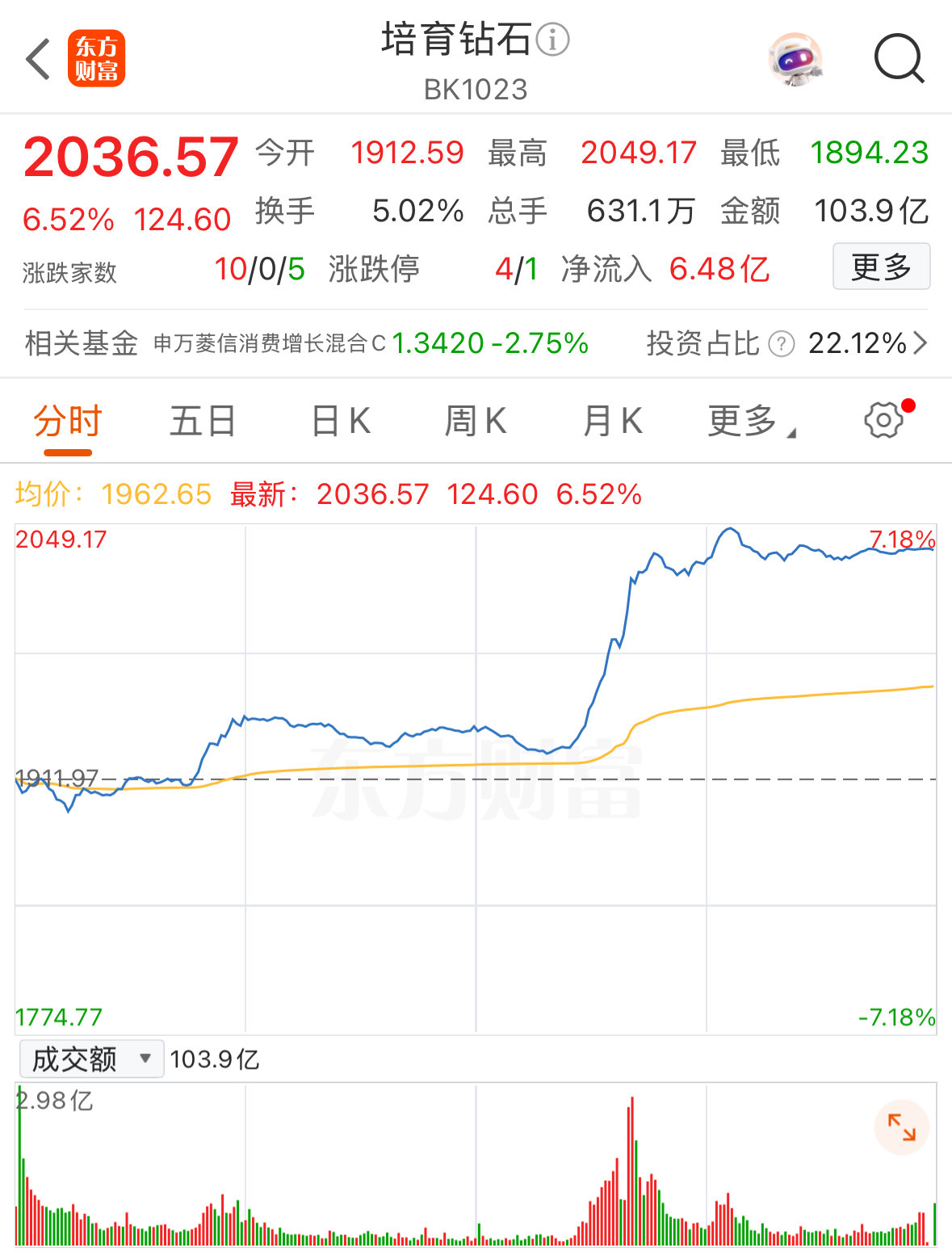This screenshot has height=1252, width=952.
Task: Select the 日K chart tab
Action: (x=341, y=422)
